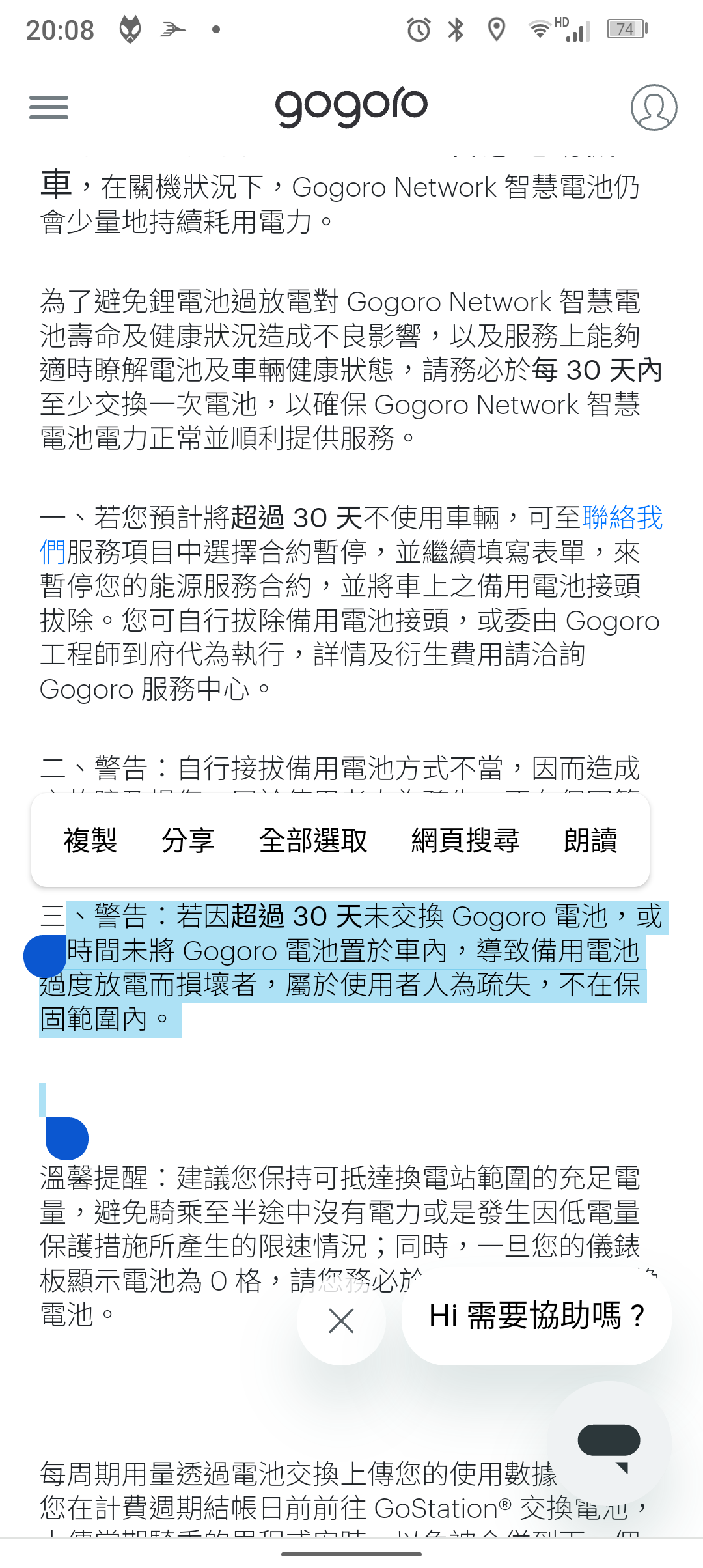This screenshot has height=1568, width=703.
Task: Open the Hi 需要協助嗎 help bubble
Action: tap(536, 1316)
